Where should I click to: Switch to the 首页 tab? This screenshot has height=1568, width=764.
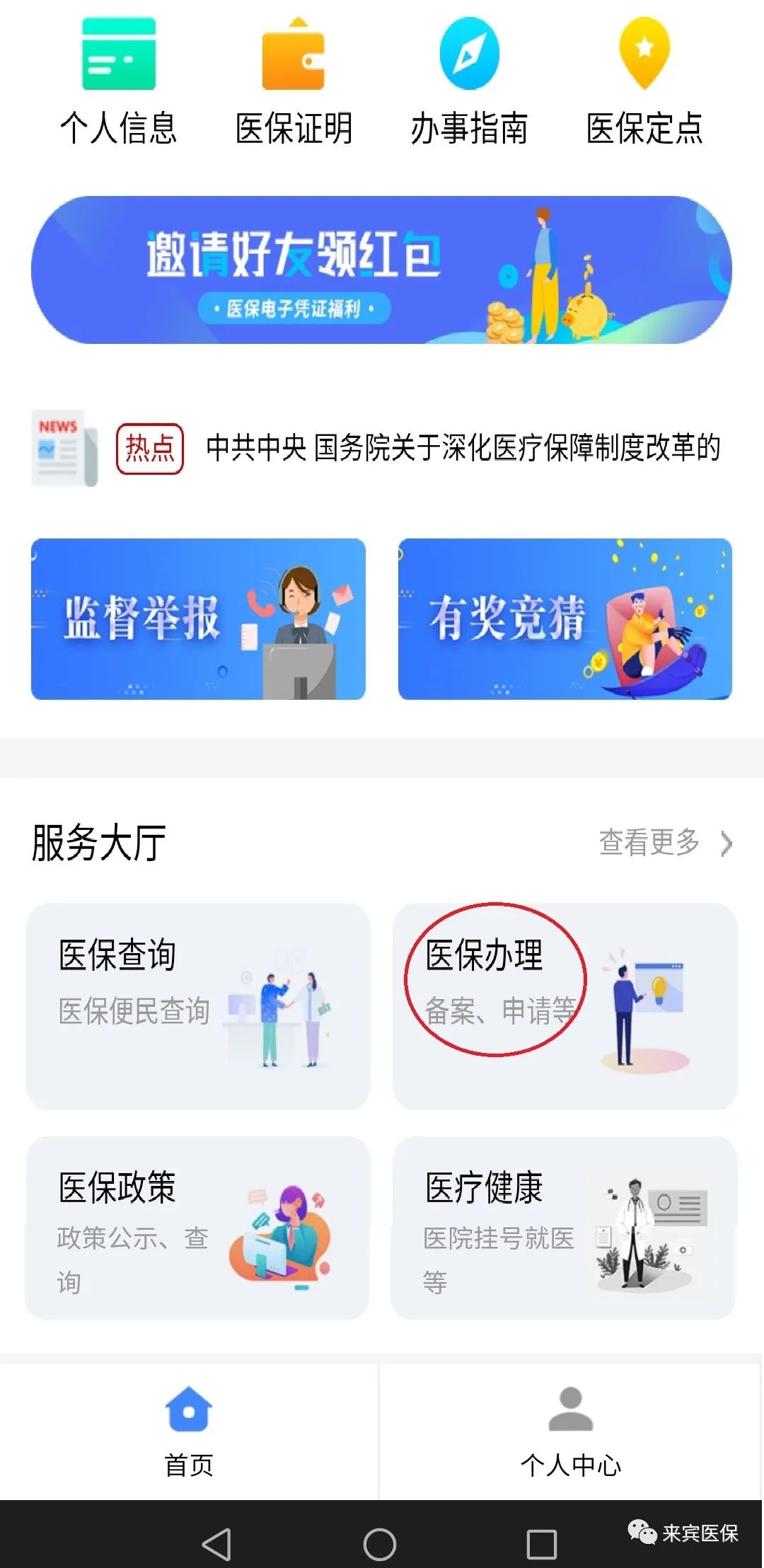[x=189, y=1432]
